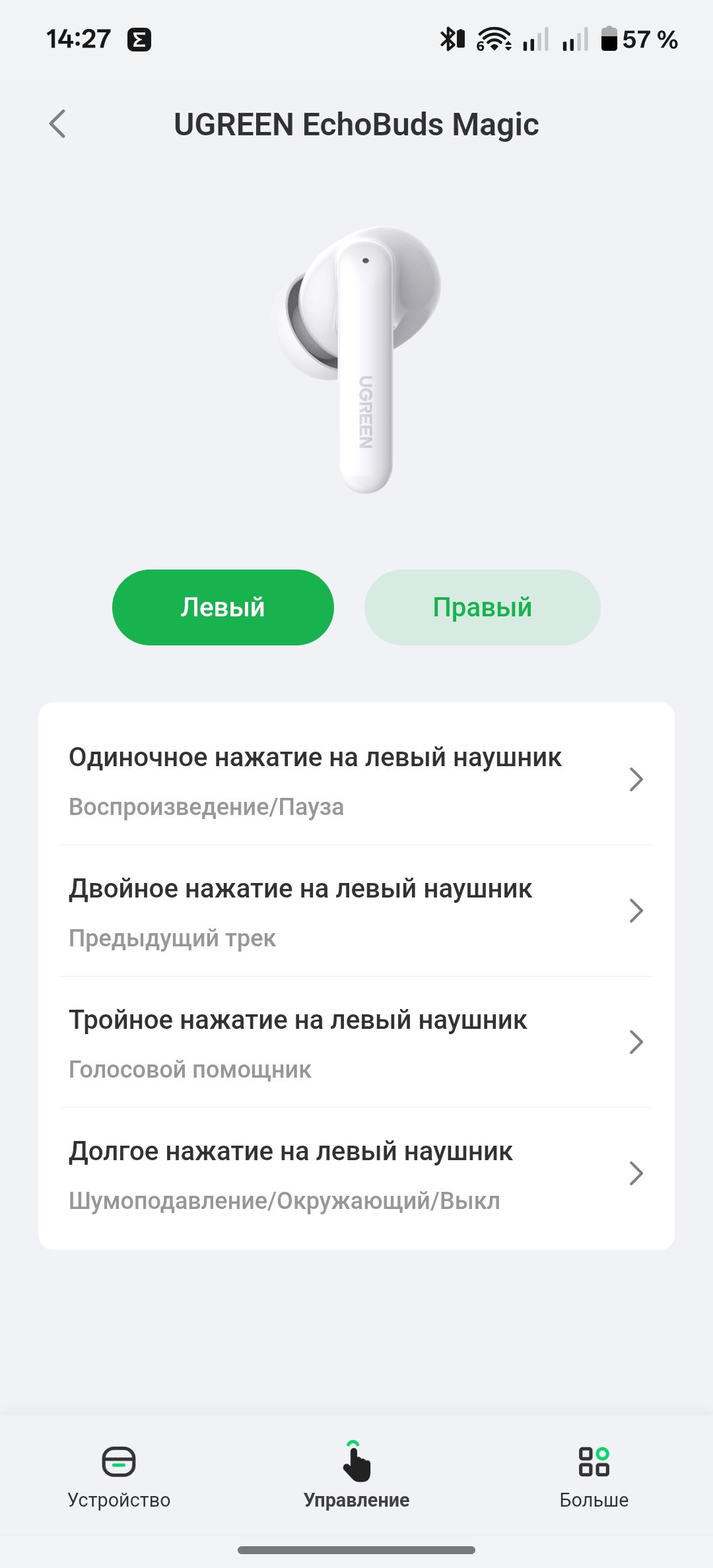The image size is (713, 1568).
Task: Select the Левый earbud
Action: (x=223, y=607)
